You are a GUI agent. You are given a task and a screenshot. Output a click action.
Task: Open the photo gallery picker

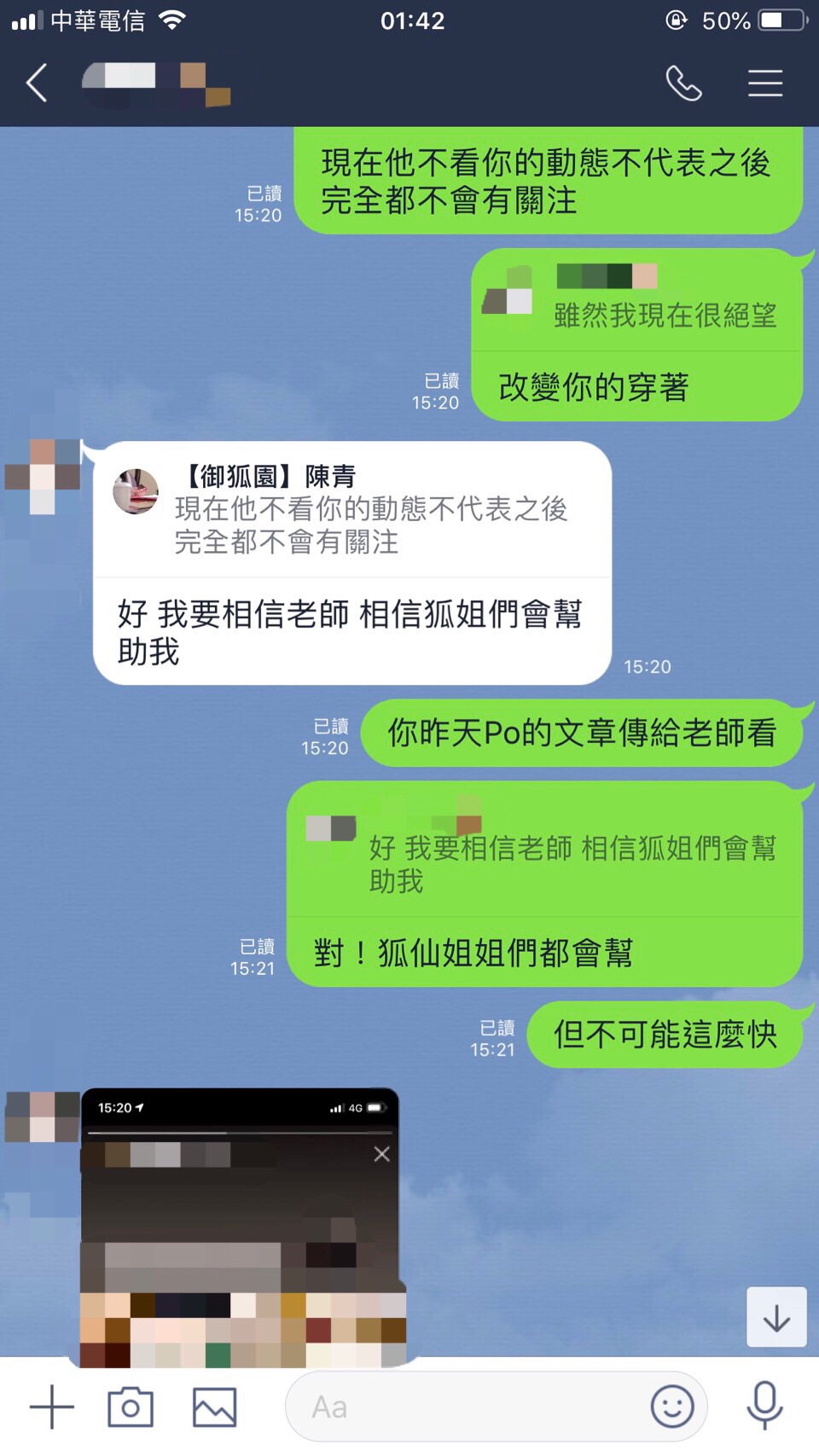click(214, 1407)
